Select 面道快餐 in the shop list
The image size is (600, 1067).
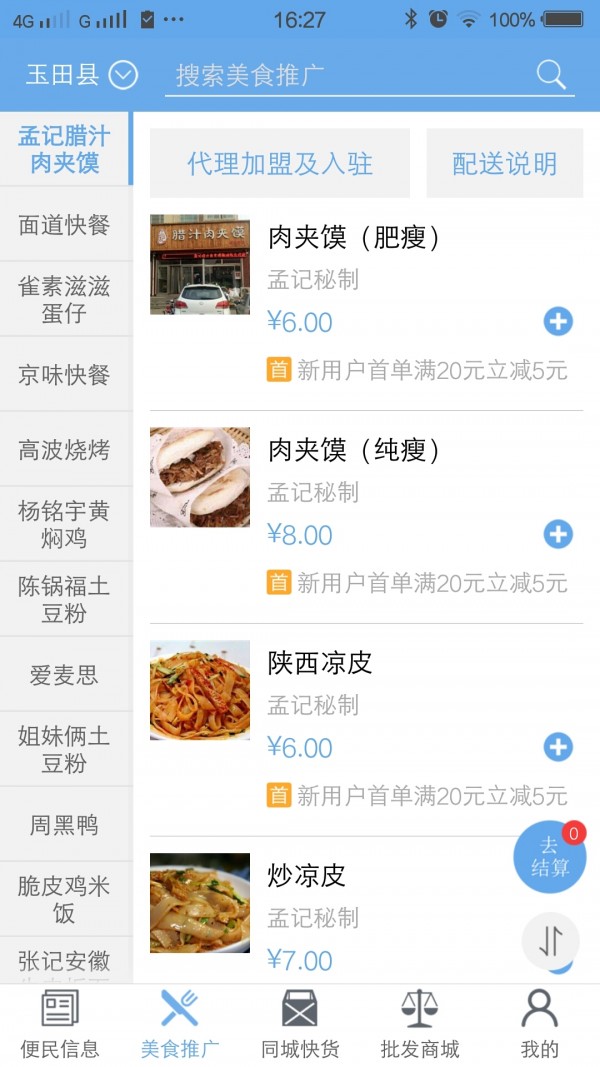tap(65, 225)
